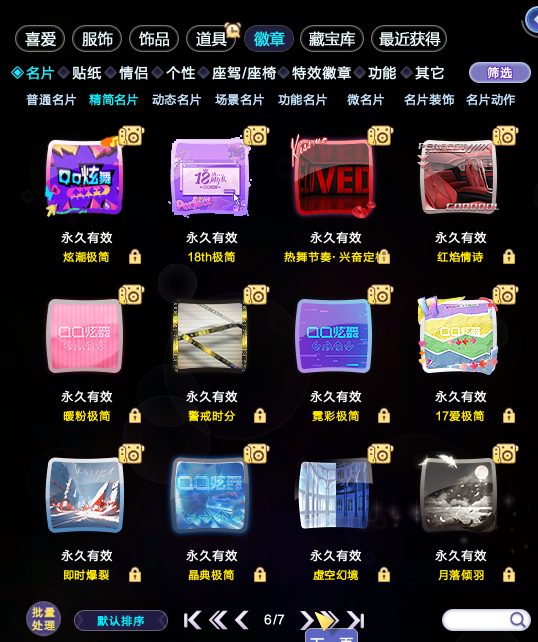Viewport: 538px width, 642px height.
Task: Select the 炫潮极简 card
Action: pos(86,177)
